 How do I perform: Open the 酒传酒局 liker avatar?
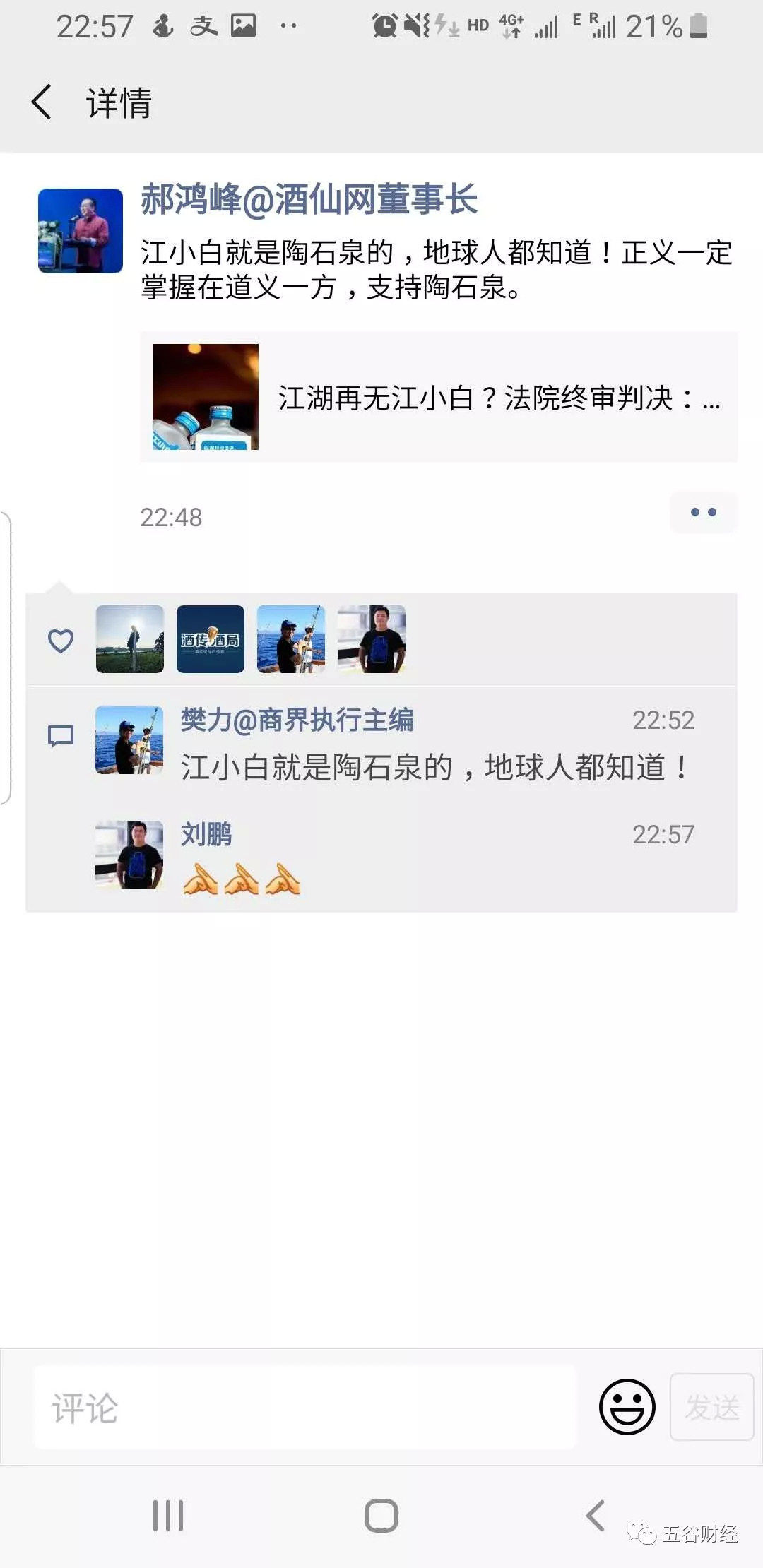(210, 639)
